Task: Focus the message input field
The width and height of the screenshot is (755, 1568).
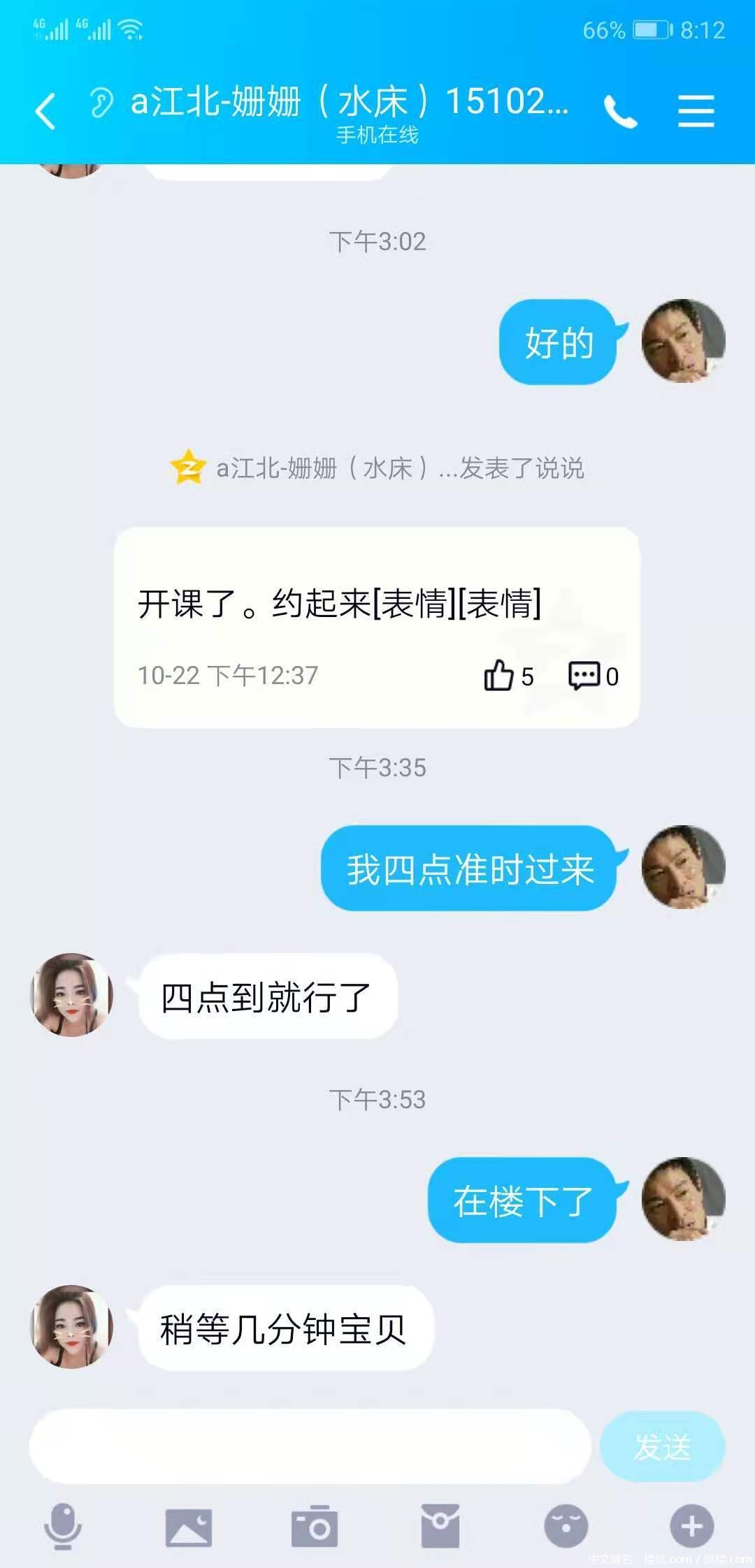Action: pos(310,1446)
